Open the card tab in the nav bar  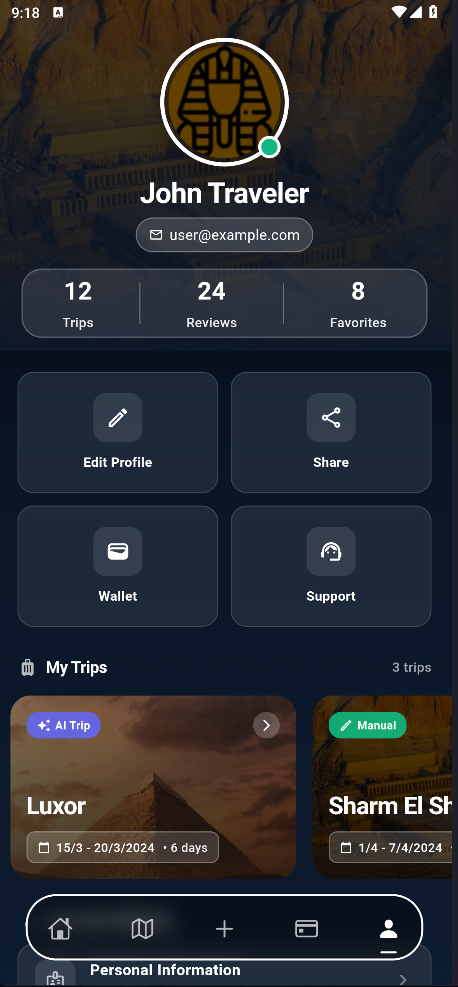pos(306,928)
